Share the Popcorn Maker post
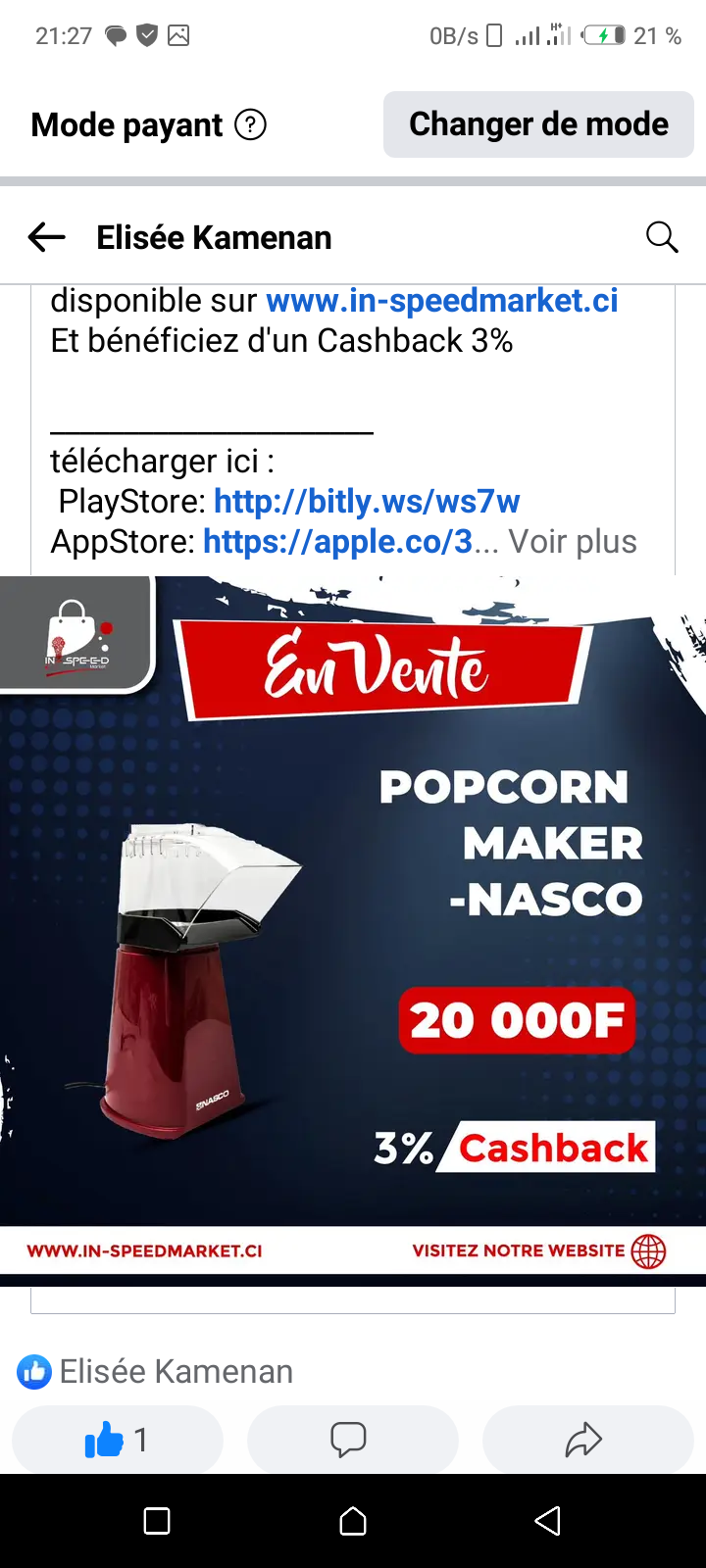706x1568 pixels. (584, 1440)
